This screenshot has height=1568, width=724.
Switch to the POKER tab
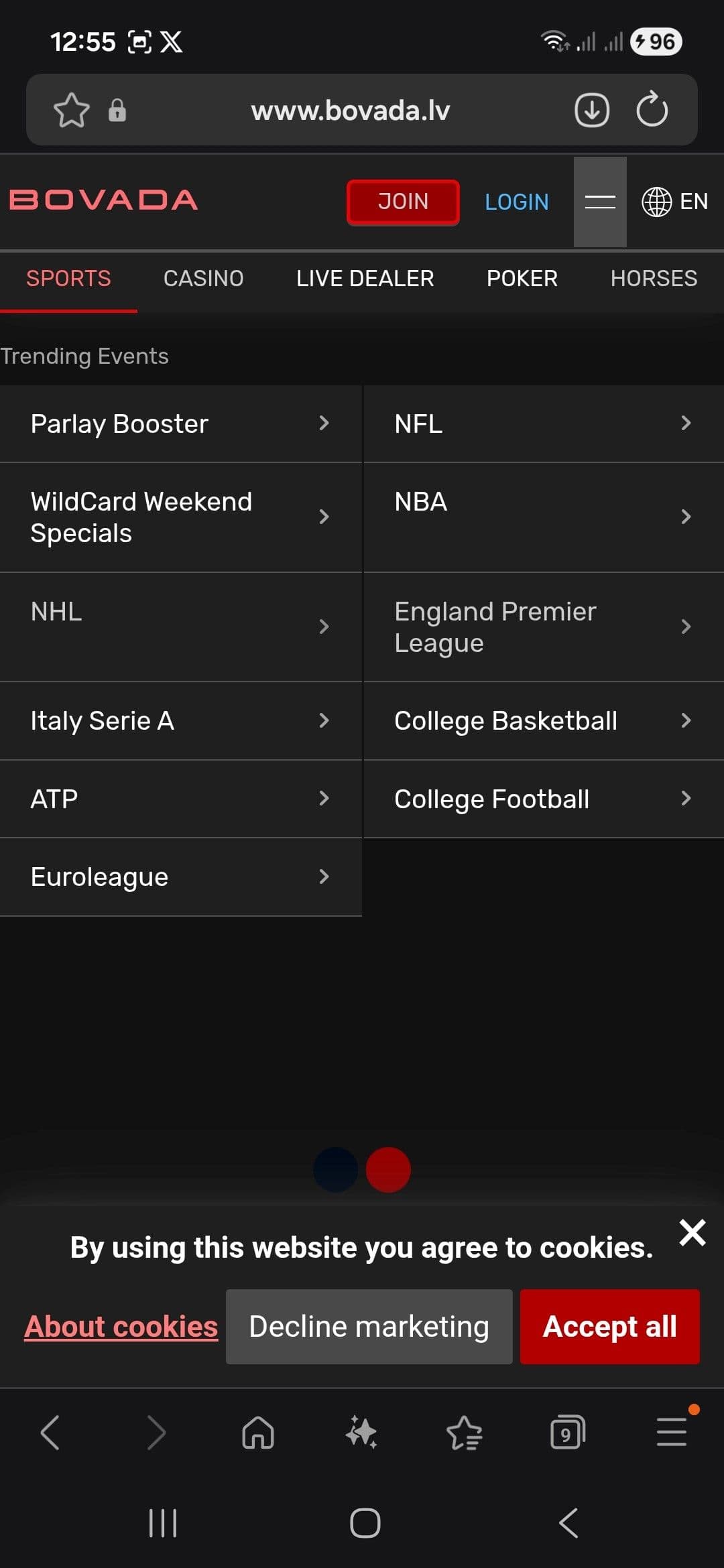click(x=522, y=278)
